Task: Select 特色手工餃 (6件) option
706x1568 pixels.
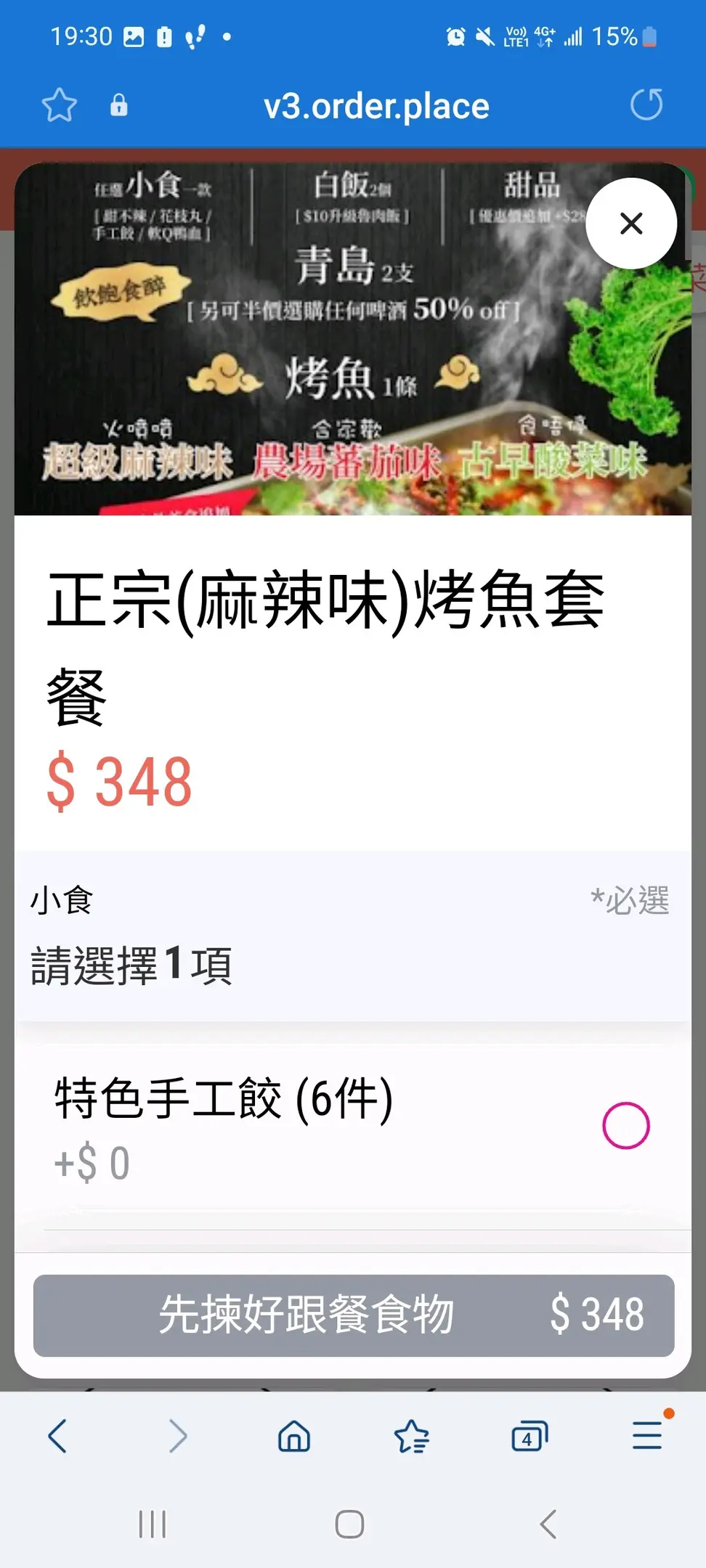Action: coord(625,1126)
